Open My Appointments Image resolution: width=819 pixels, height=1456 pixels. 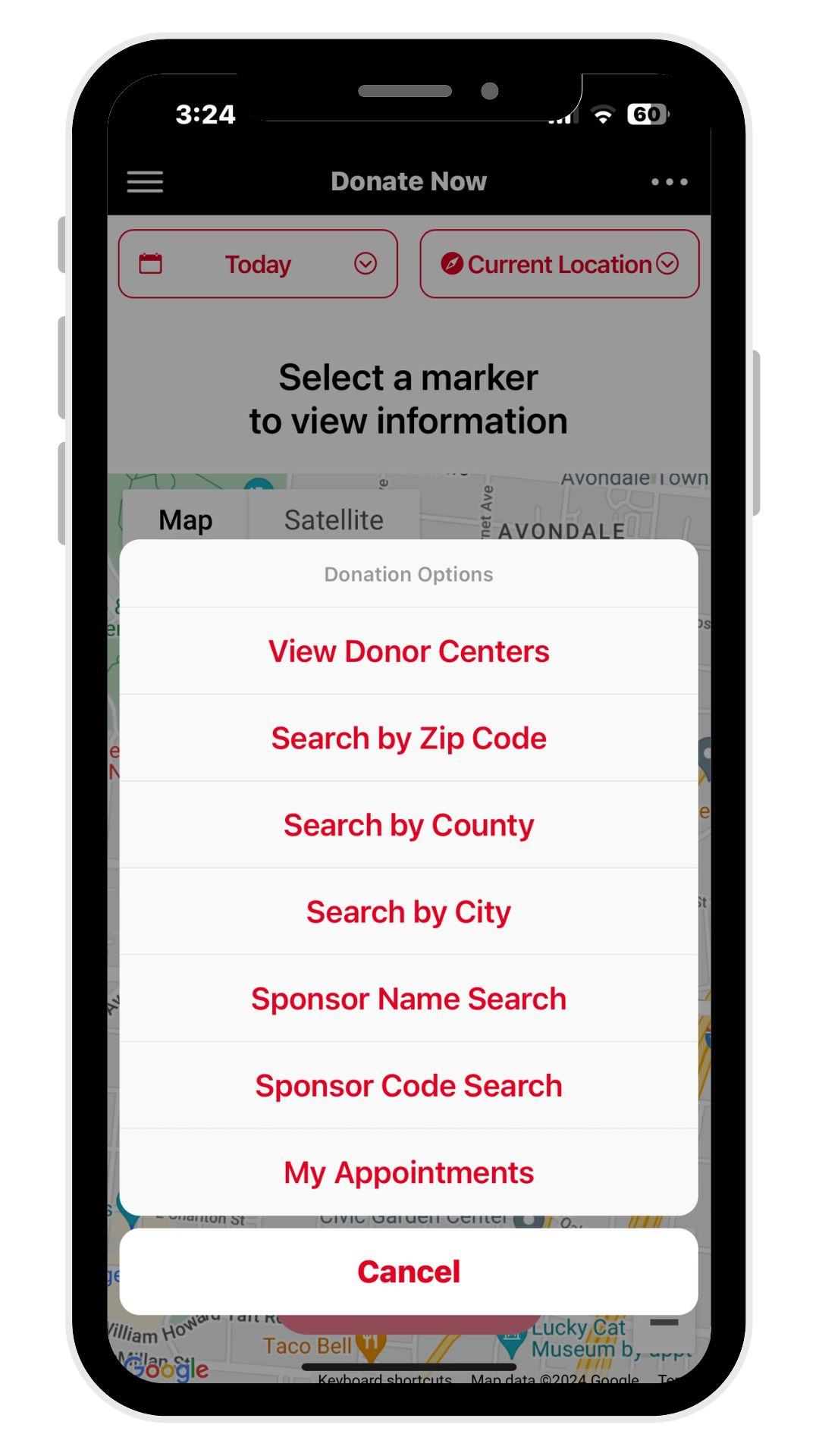click(x=409, y=1172)
